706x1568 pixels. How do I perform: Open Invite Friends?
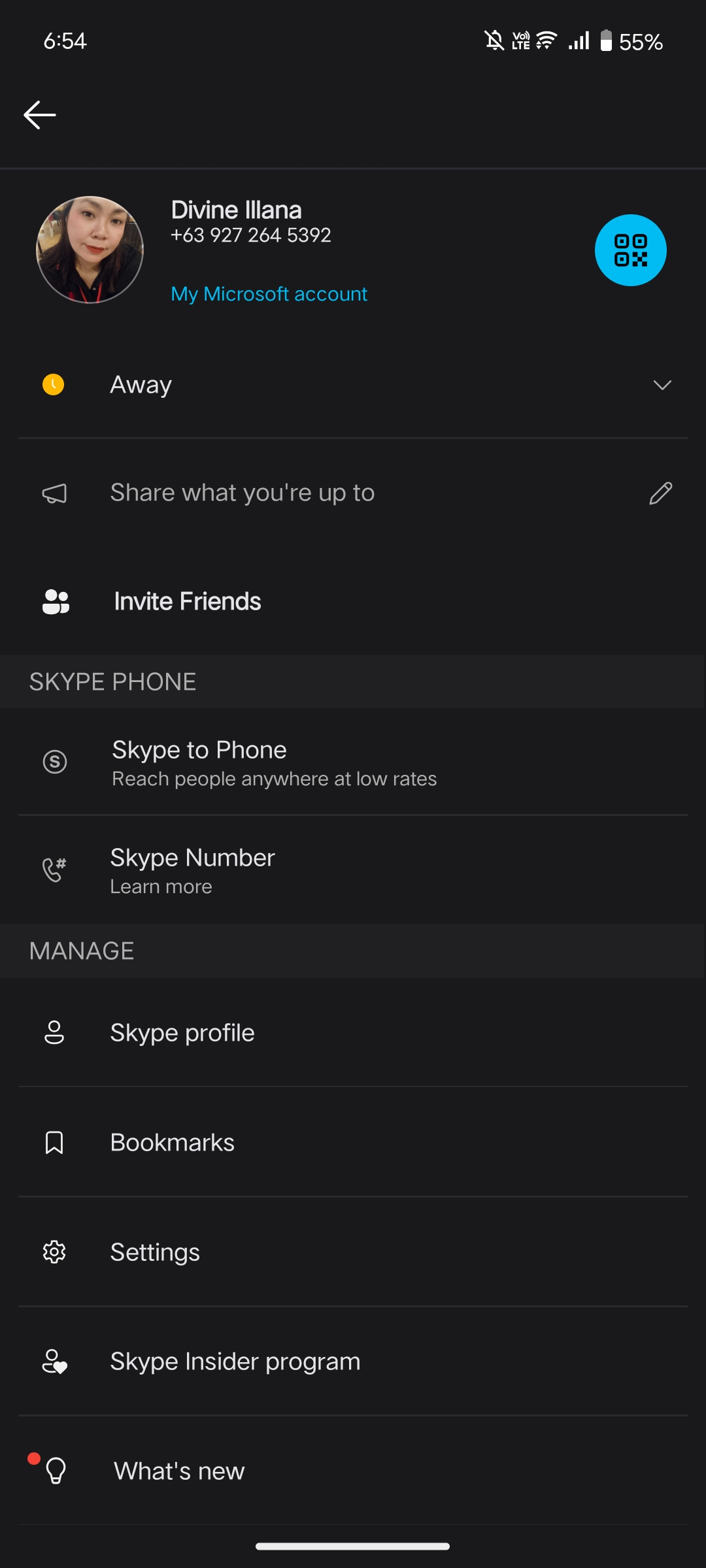point(353,601)
